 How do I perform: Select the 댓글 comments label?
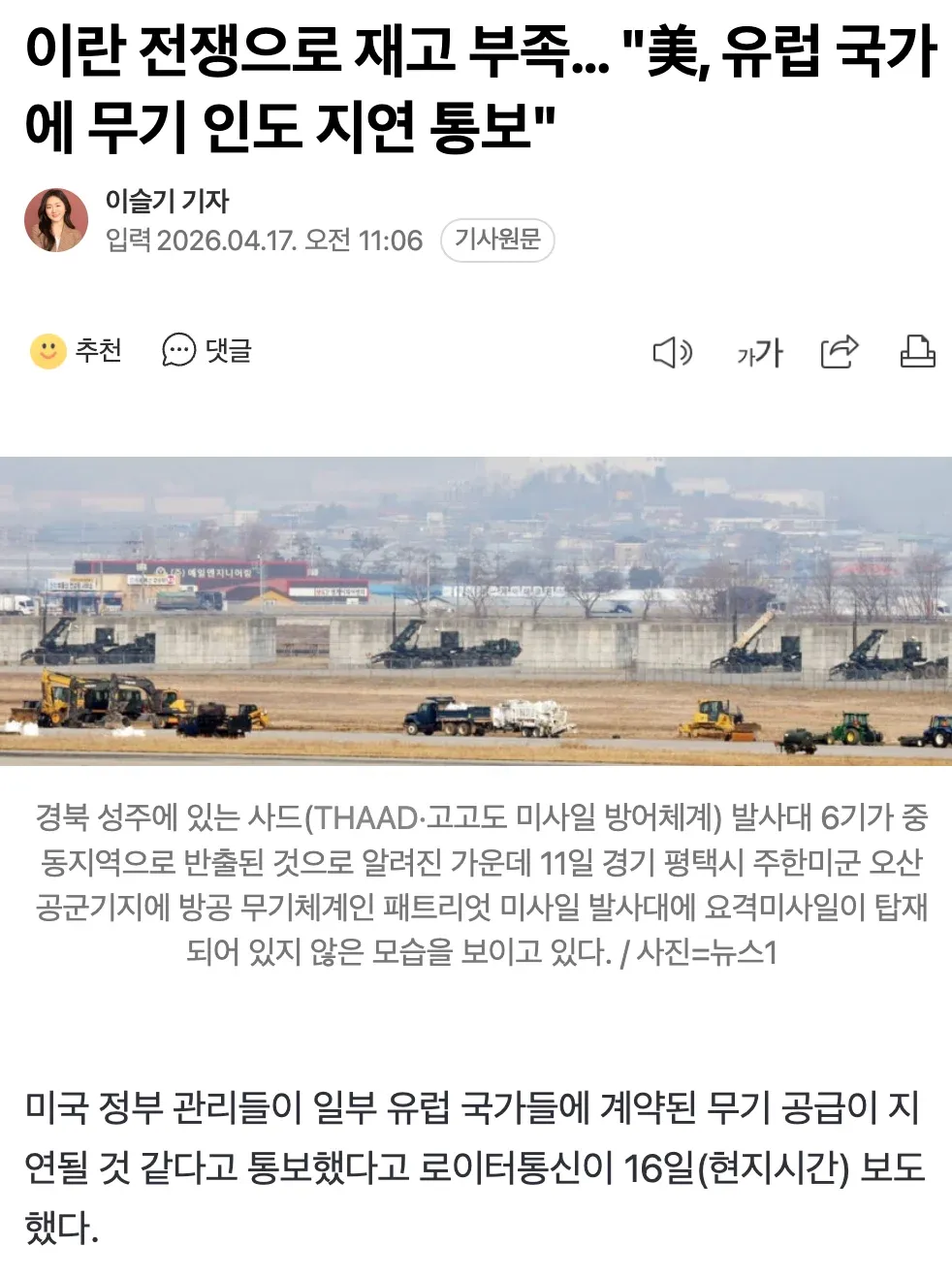(230, 352)
